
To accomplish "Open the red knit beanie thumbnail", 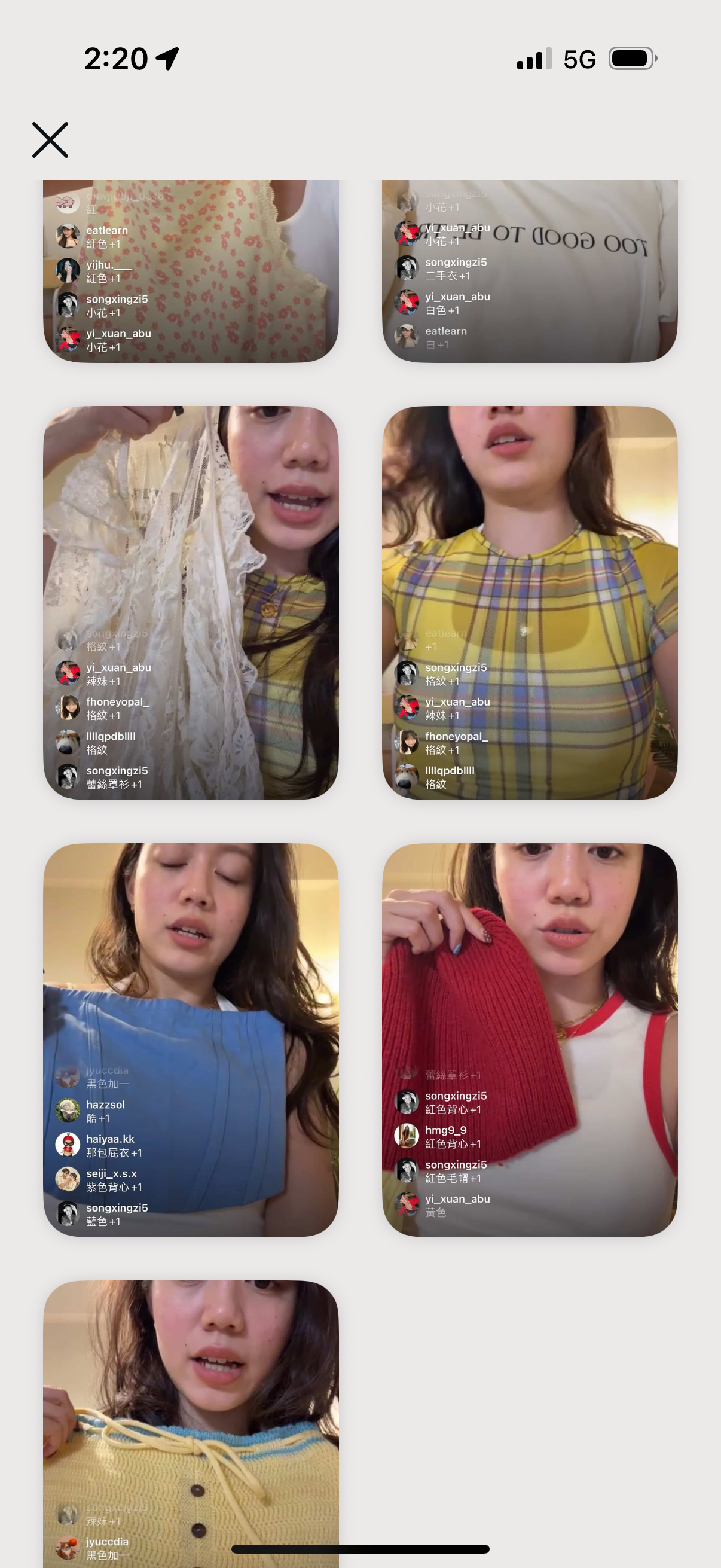I will pos(529,1039).
